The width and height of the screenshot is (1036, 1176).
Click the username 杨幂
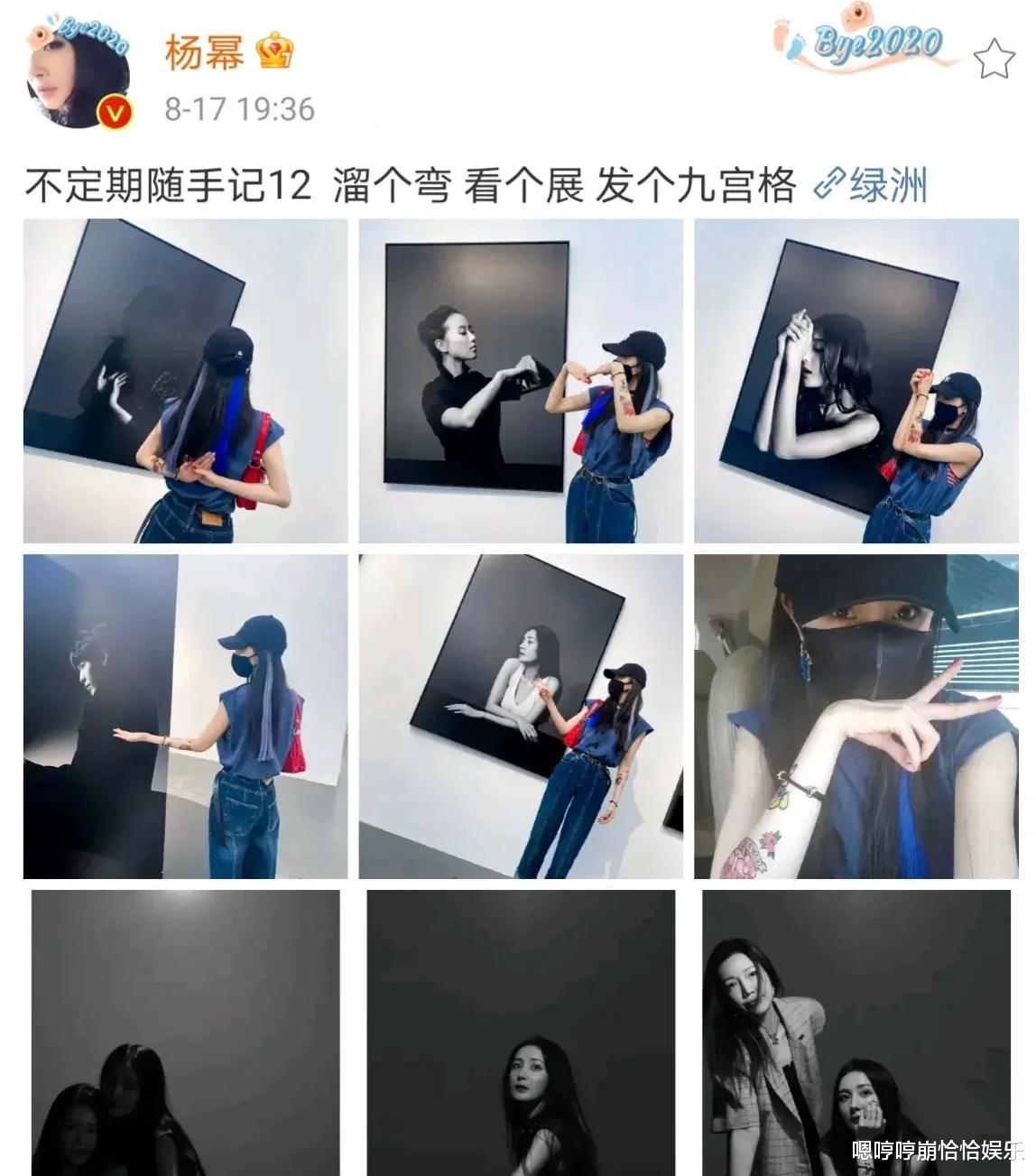click(x=203, y=52)
